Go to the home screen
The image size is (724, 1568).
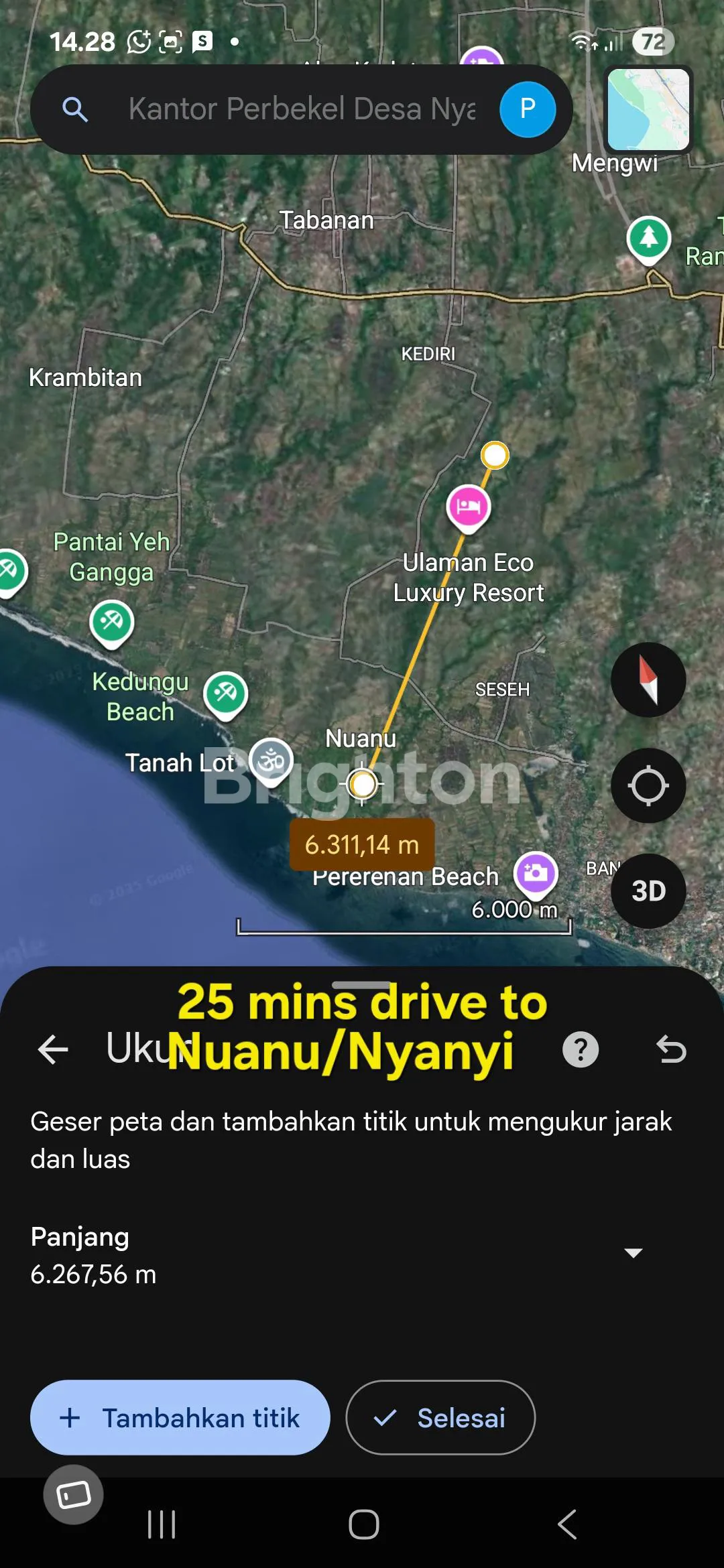click(x=363, y=1524)
